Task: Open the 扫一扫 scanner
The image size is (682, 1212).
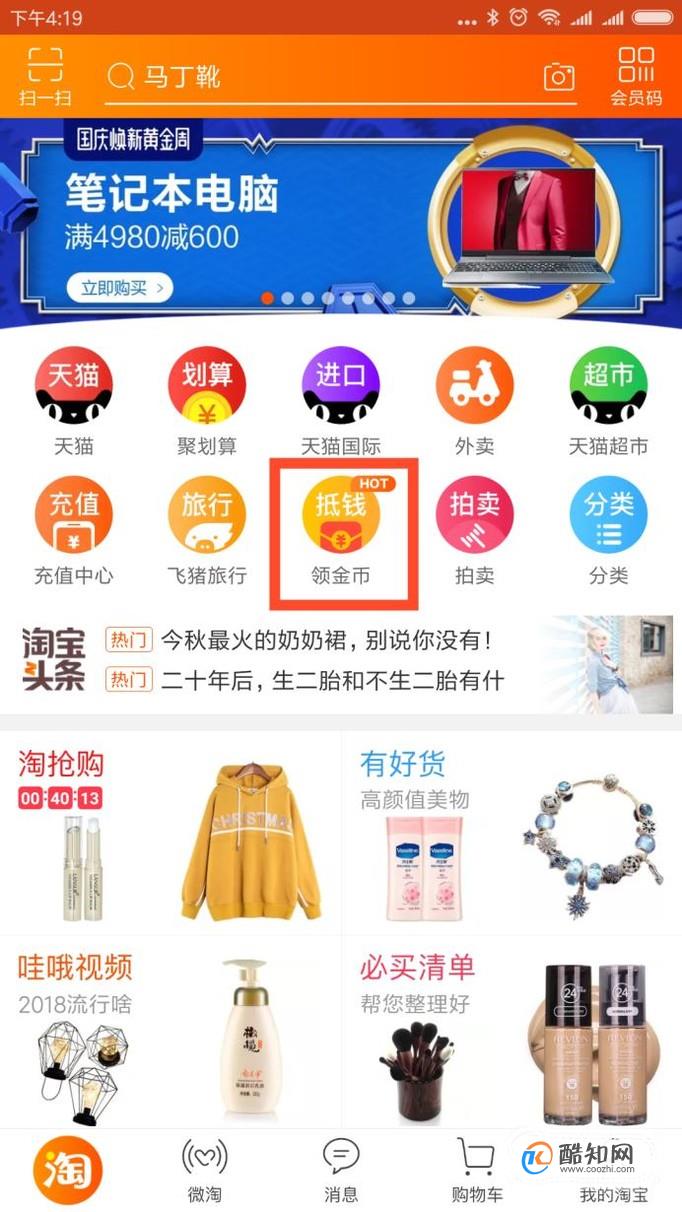Action: coord(45,75)
